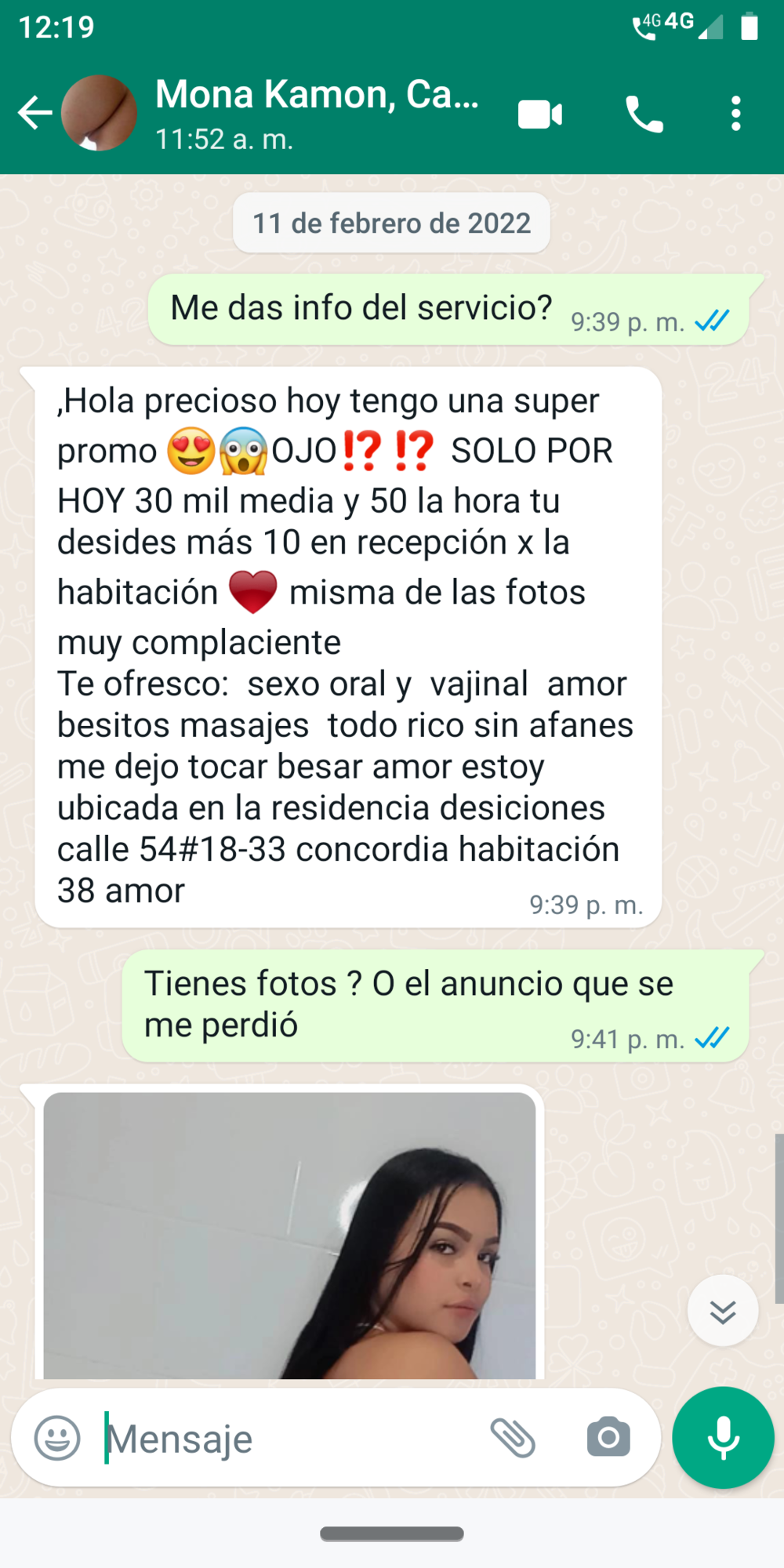Open the three-dot chat options menu

(x=735, y=114)
